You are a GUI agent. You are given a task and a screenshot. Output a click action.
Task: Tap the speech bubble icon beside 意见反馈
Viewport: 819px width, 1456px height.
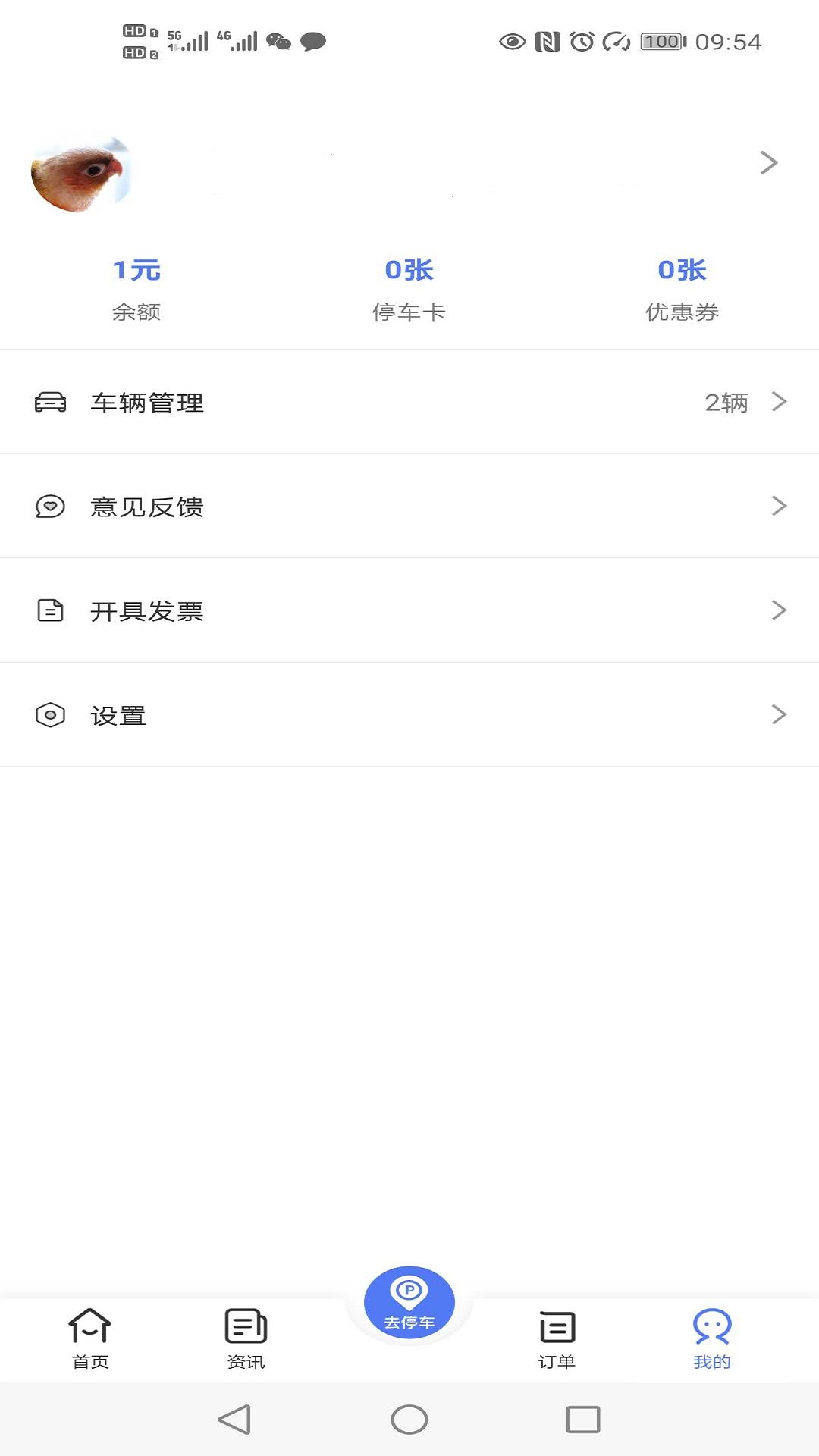click(x=50, y=507)
